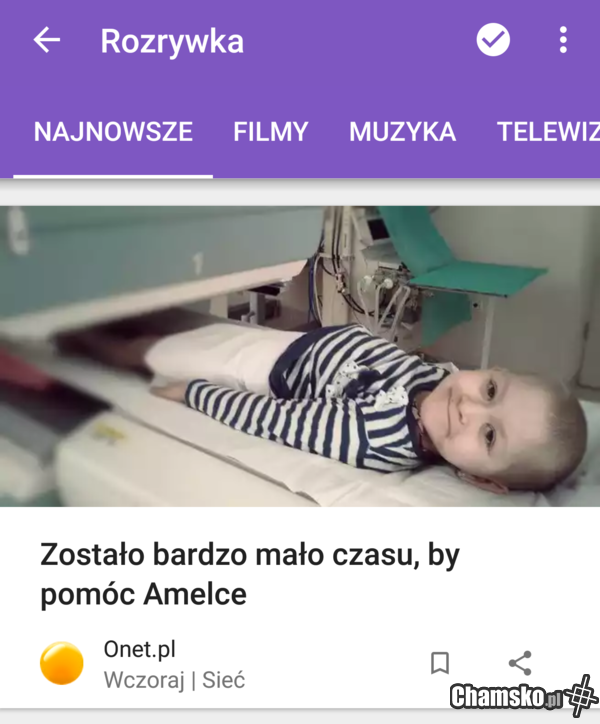Switch to the NAJNOWSZE tab

pyautogui.click(x=113, y=132)
